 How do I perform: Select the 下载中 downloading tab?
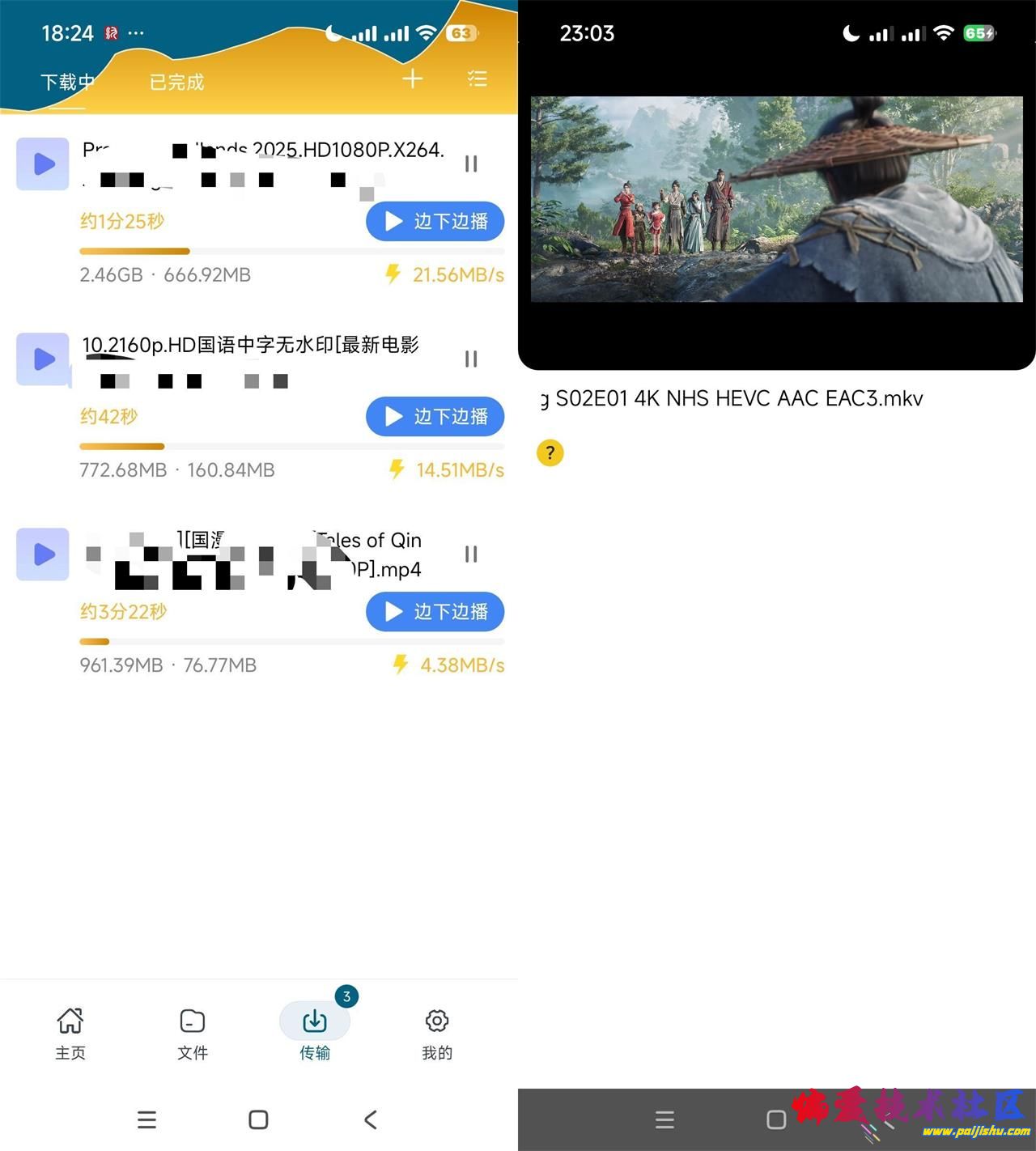67,82
